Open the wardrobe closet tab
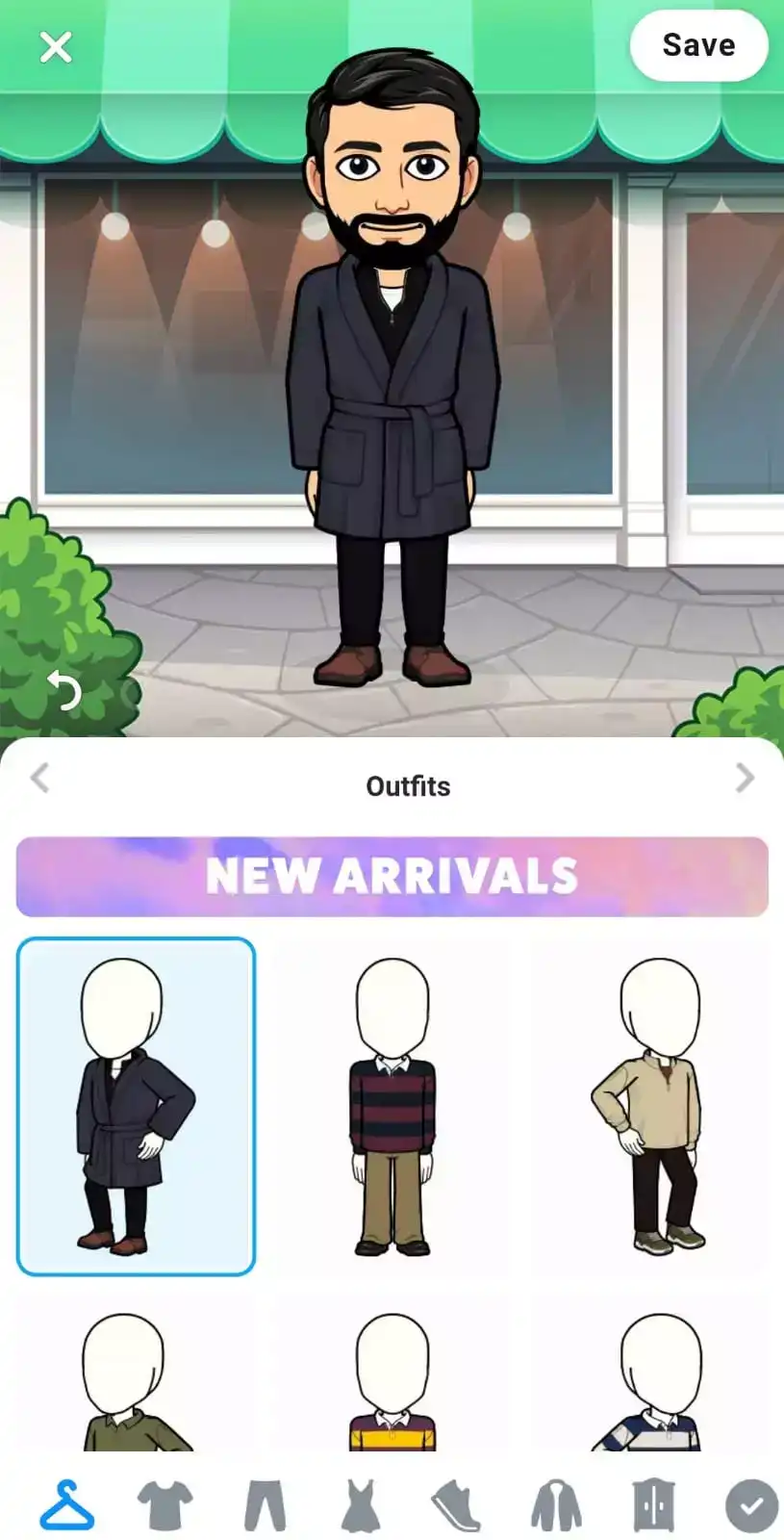This screenshot has width=784, height=1540. click(653, 1505)
